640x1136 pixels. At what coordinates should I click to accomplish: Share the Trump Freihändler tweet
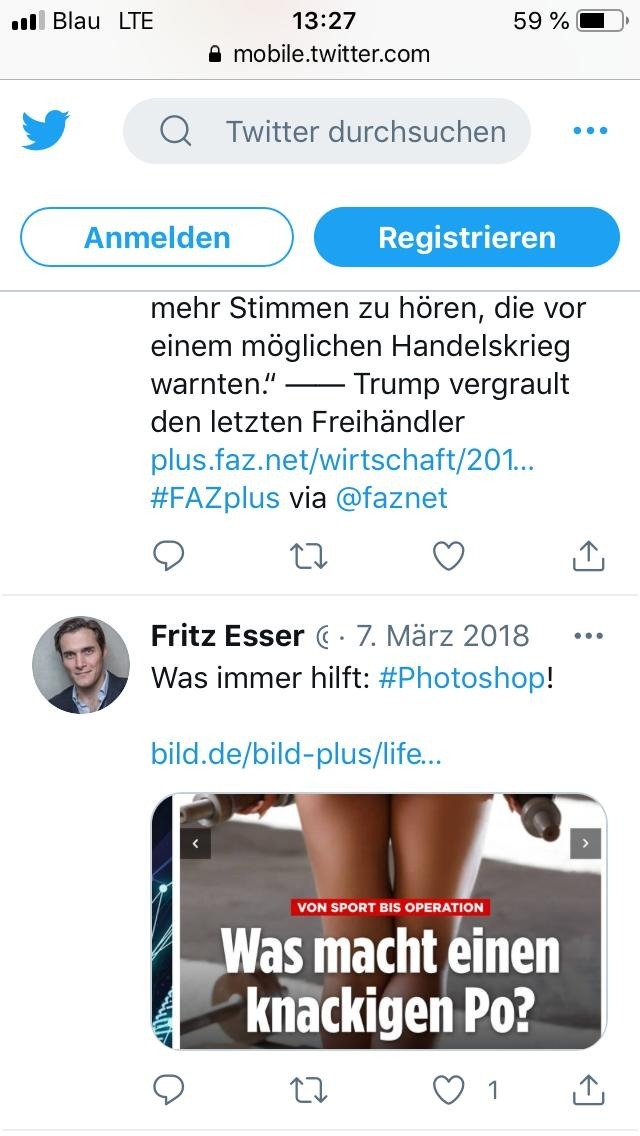(x=589, y=556)
